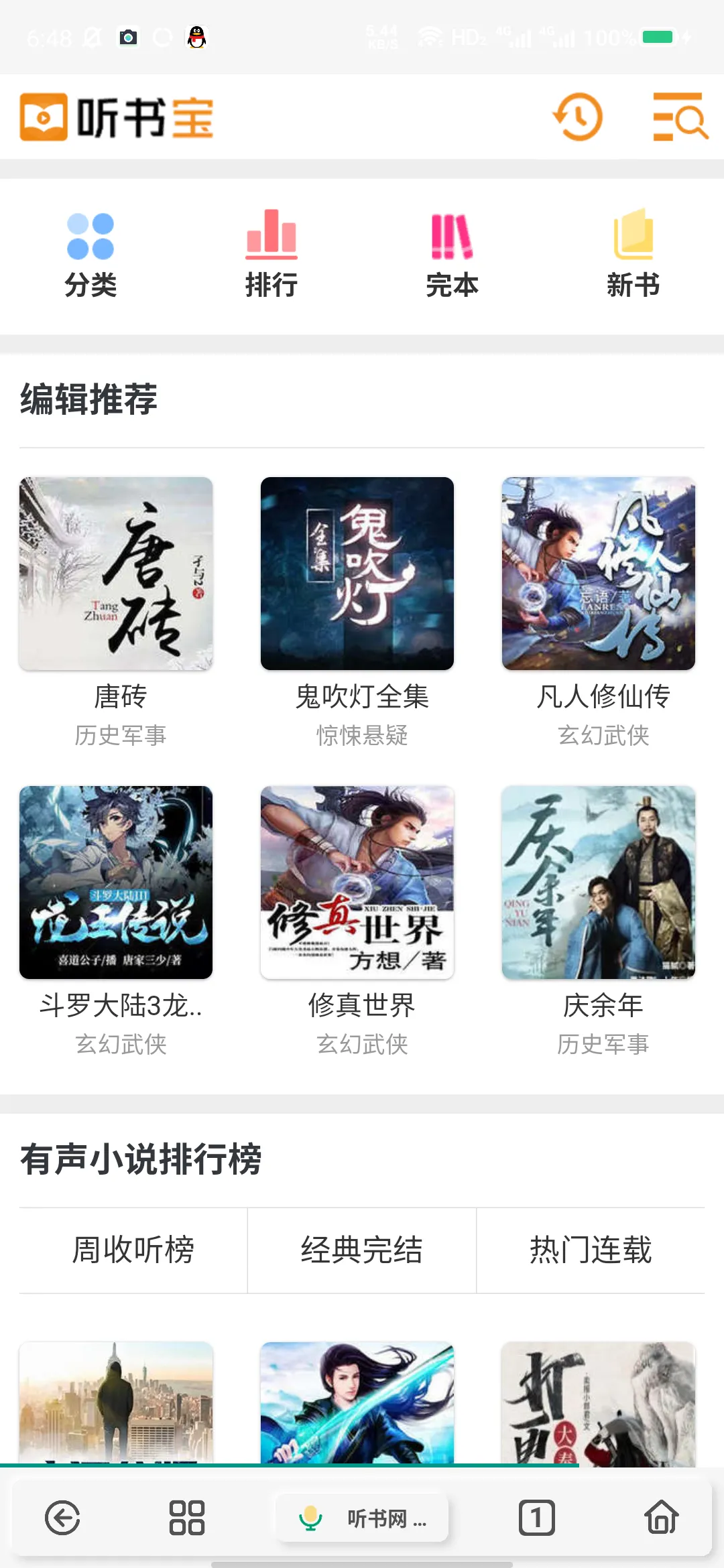The width and height of the screenshot is (724, 1568).
Task: Open the search list icon
Action: (680, 117)
